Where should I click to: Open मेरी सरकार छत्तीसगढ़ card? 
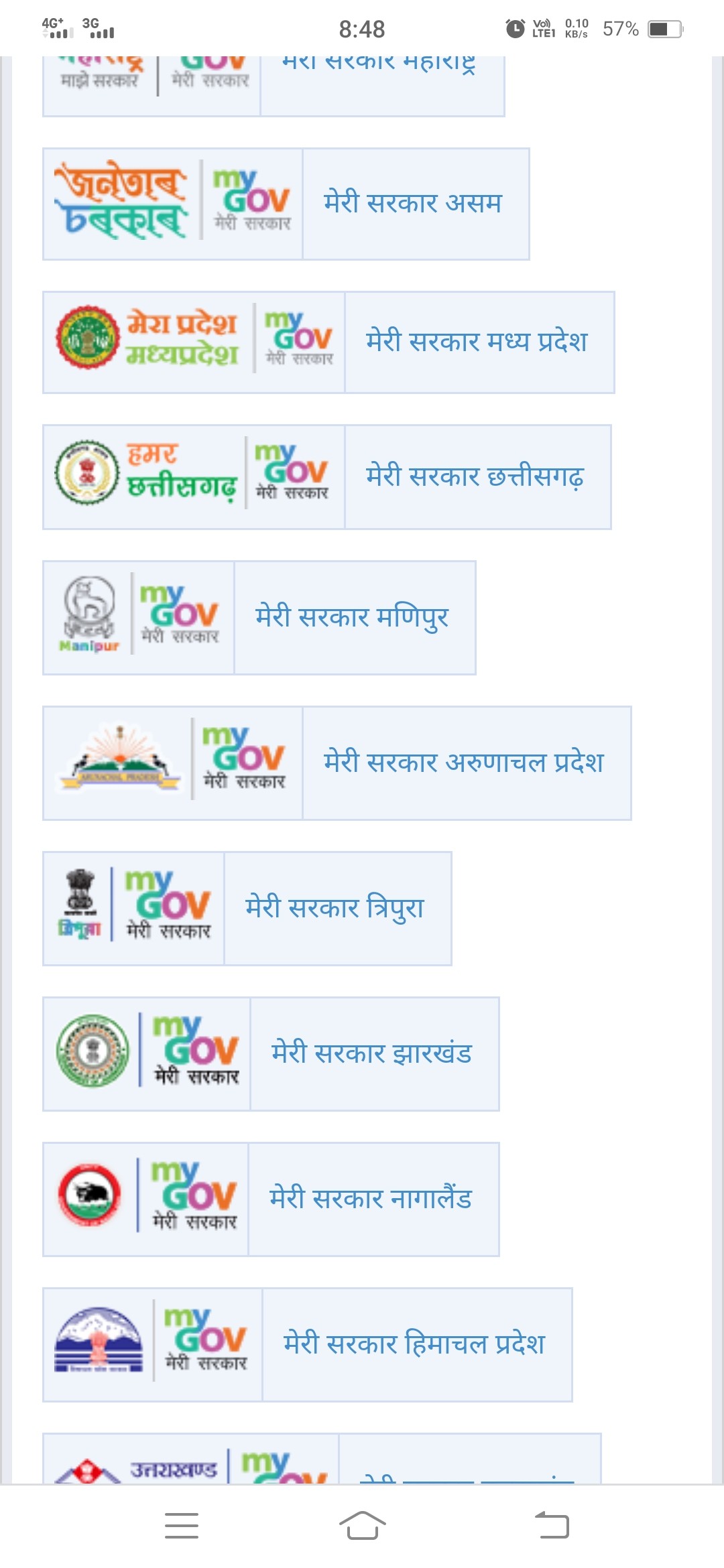pos(475,476)
